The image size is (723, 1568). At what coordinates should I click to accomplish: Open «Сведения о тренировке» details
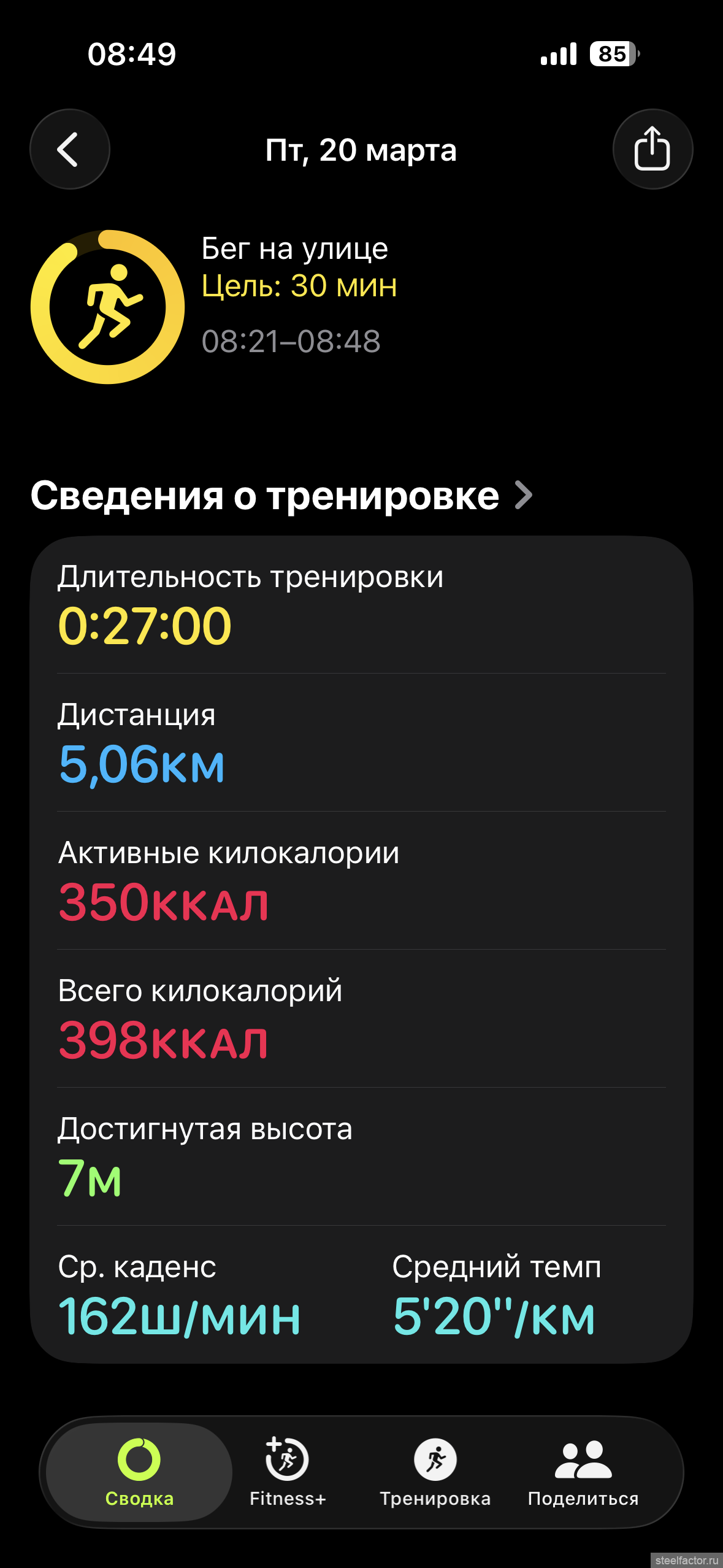[x=281, y=496]
